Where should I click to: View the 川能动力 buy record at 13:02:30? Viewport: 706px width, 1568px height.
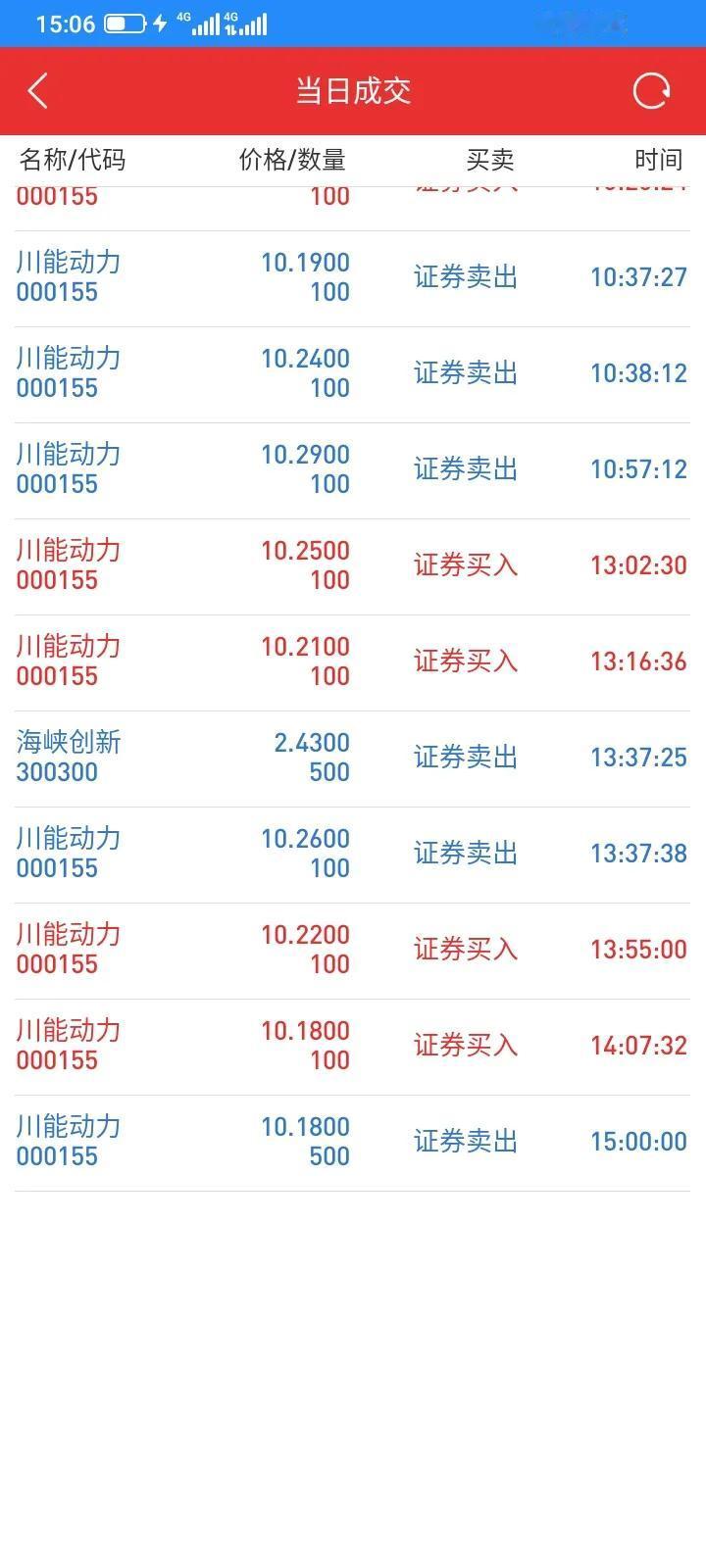pos(353,567)
